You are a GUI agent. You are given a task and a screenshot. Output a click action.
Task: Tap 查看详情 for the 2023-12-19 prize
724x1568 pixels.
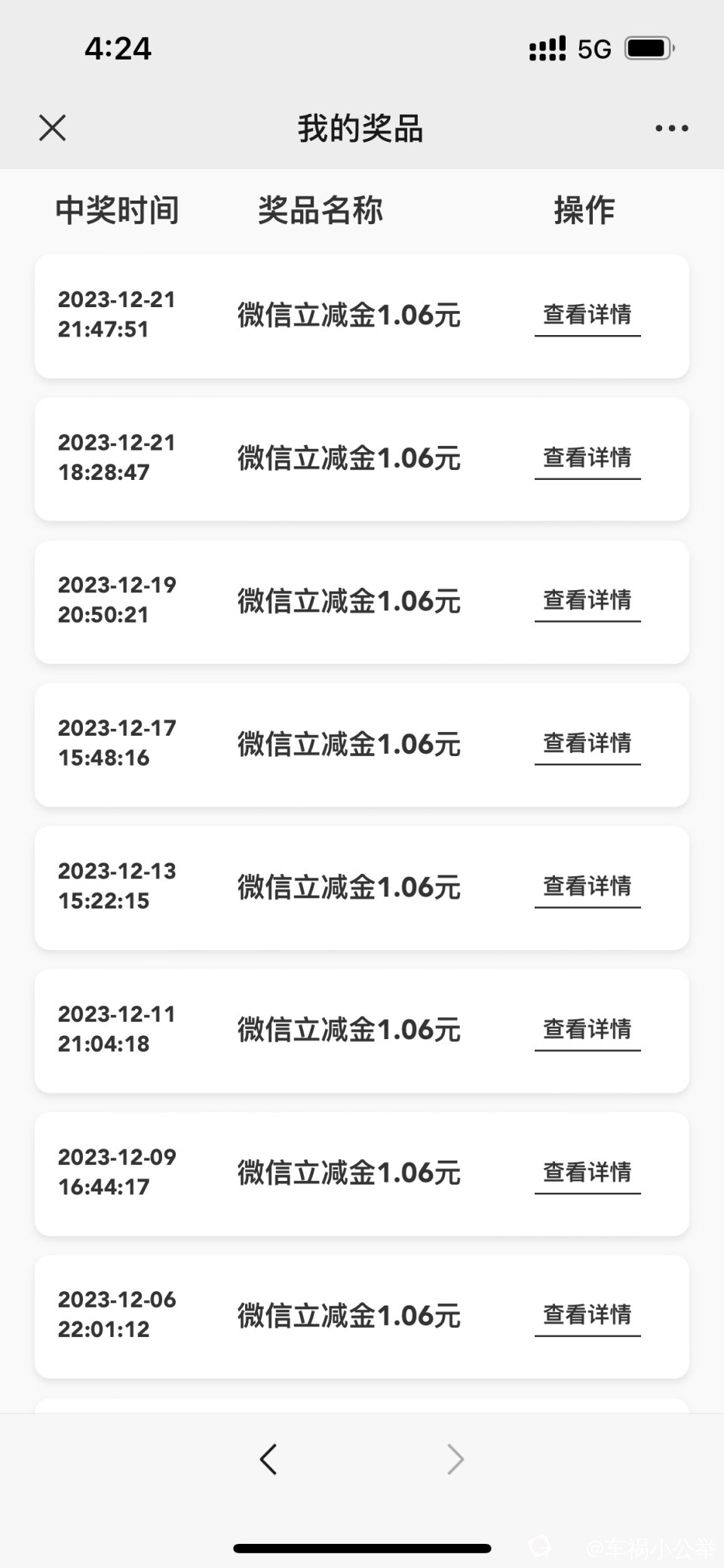587,601
